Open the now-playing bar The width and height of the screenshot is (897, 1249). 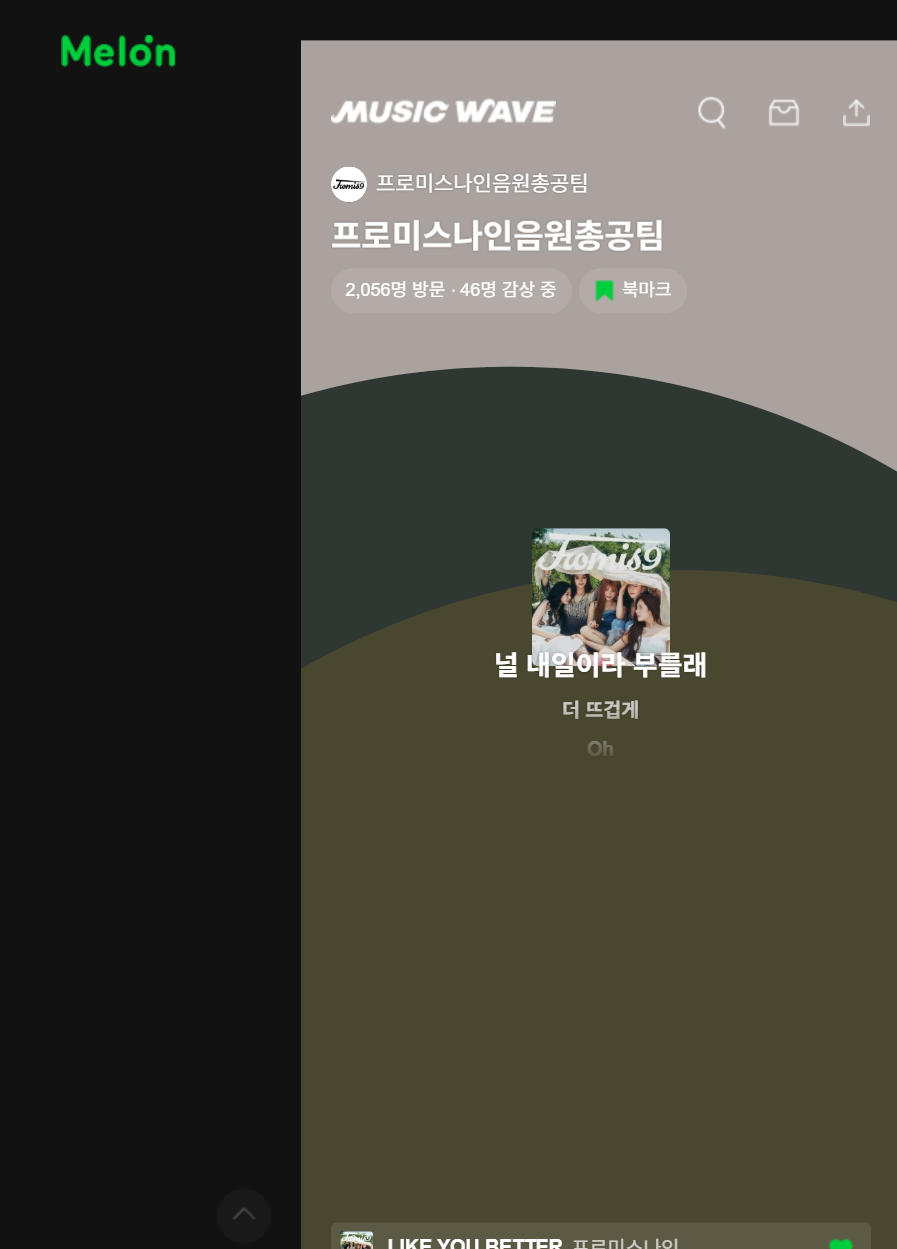600,1240
